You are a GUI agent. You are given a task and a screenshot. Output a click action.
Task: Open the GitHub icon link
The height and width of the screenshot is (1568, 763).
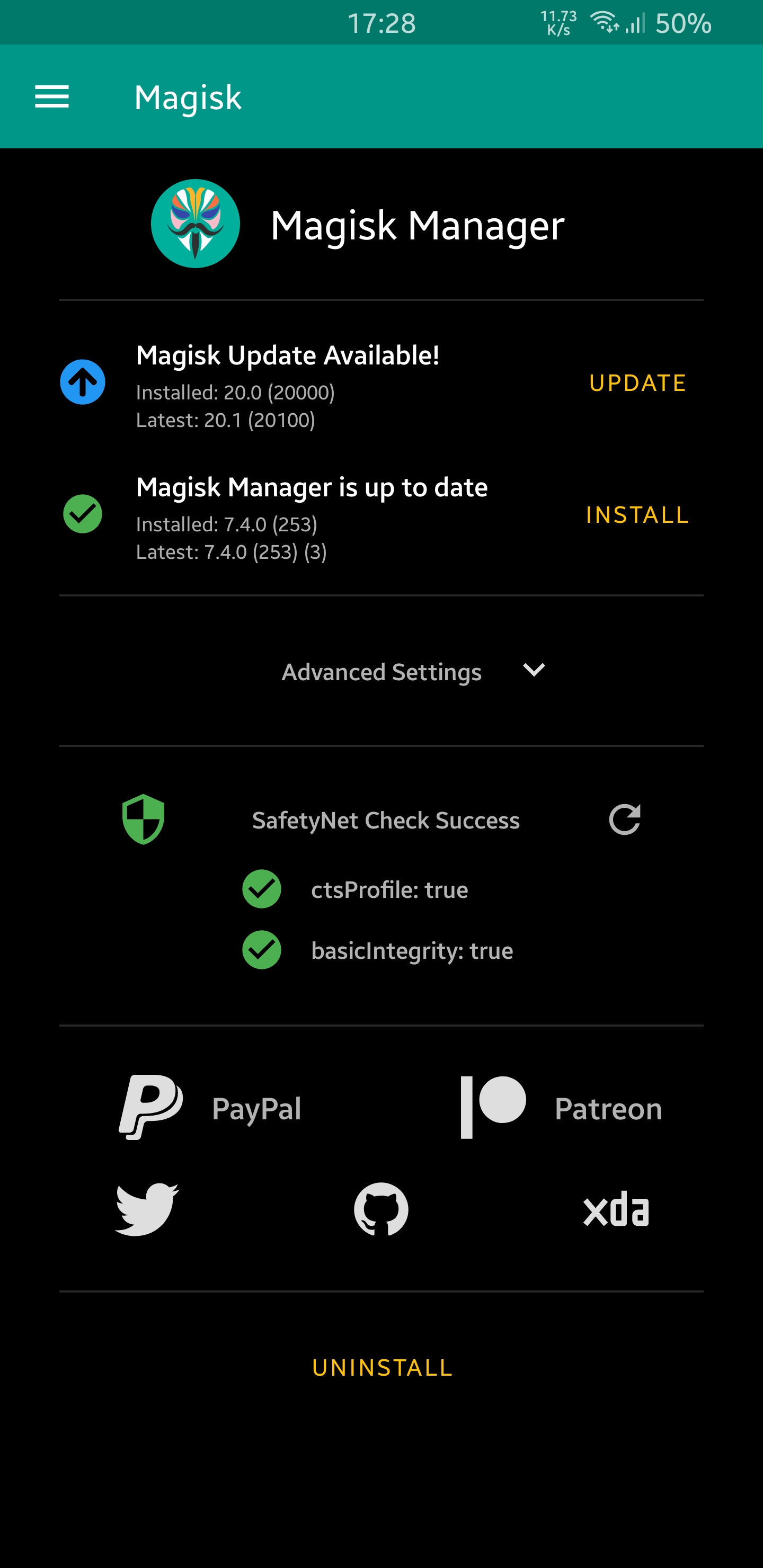381,1209
